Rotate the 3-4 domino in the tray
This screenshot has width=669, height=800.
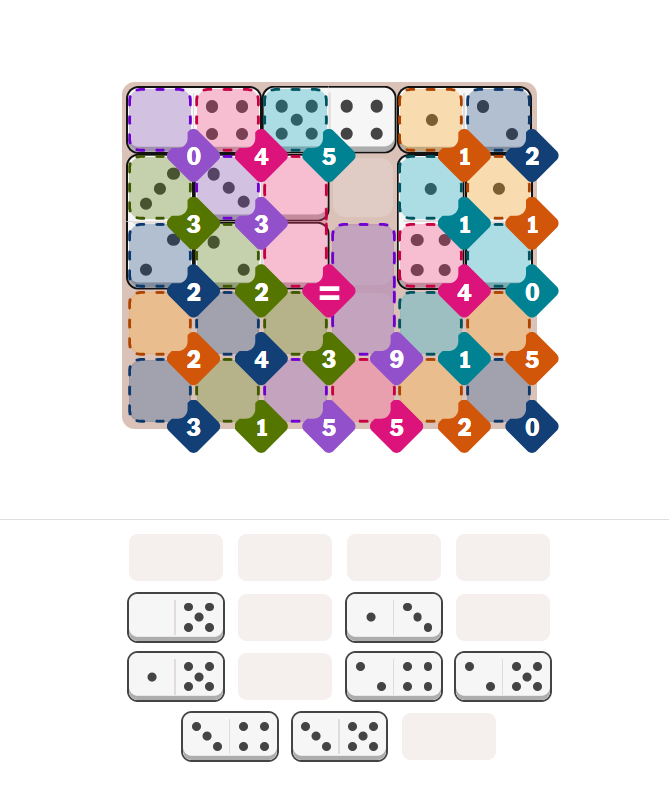(230, 737)
